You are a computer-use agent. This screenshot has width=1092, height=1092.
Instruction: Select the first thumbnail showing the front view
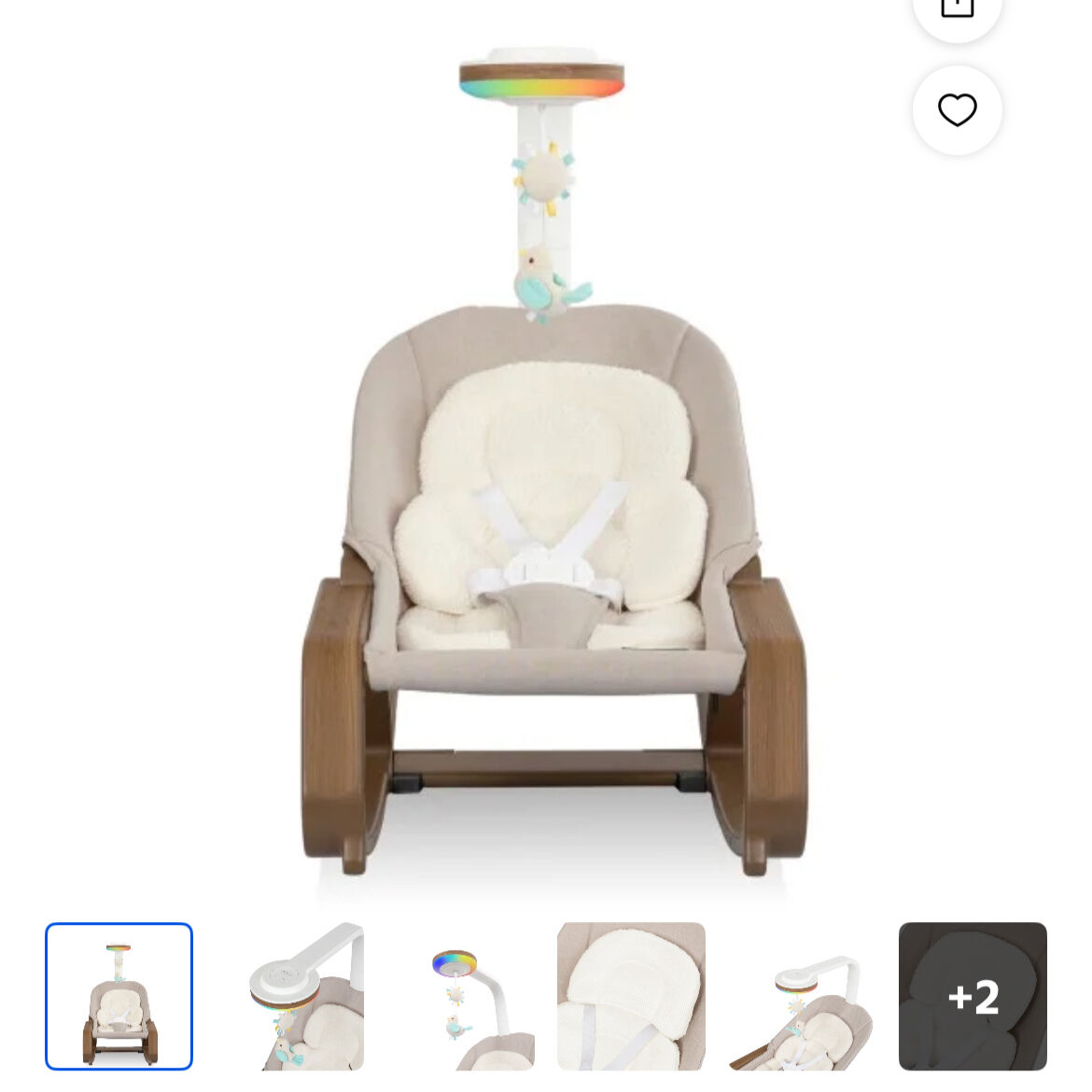click(x=119, y=996)
